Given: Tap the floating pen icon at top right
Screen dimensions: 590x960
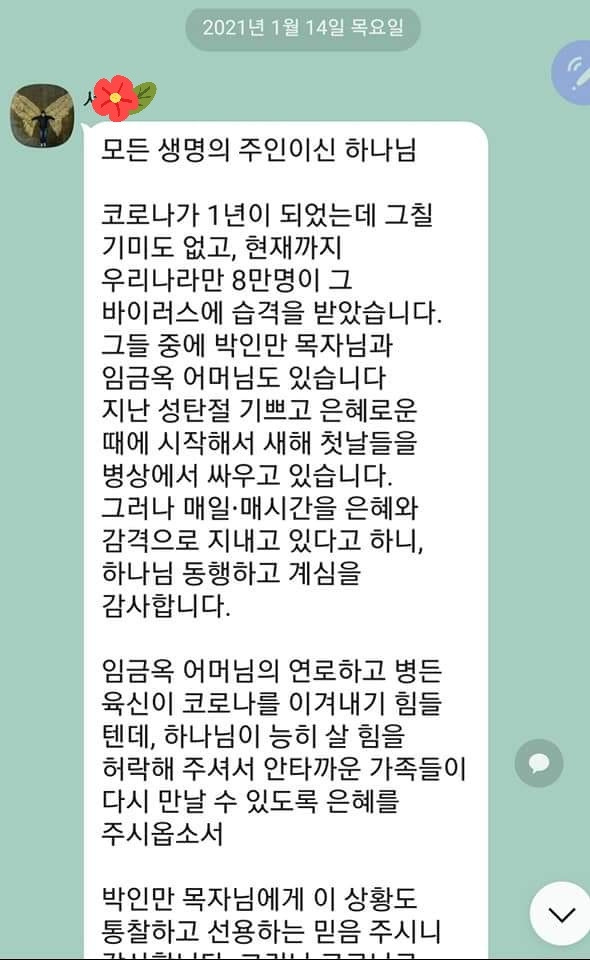Looking at the screenshot, I should point(573,73).
